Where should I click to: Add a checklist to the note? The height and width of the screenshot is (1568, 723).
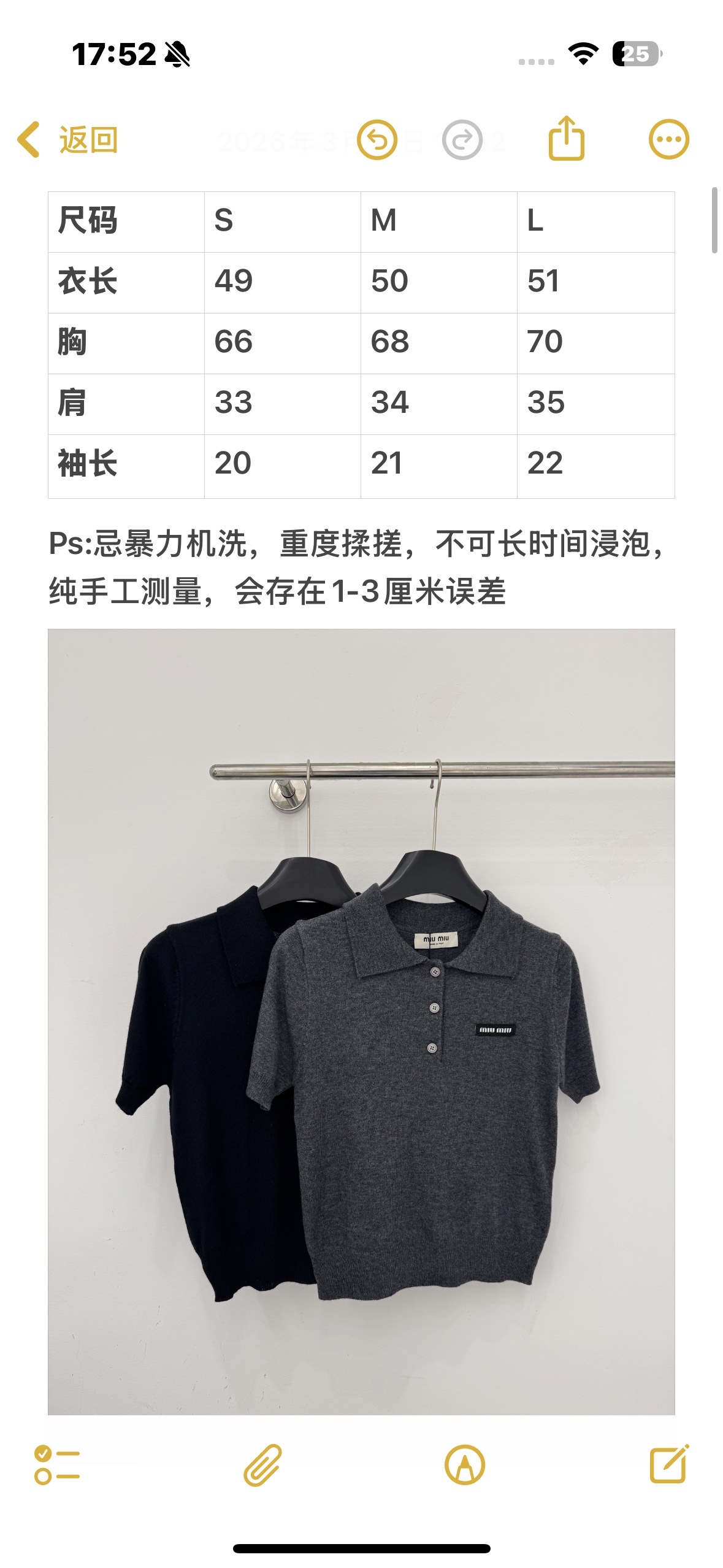tap(57, 1465)
